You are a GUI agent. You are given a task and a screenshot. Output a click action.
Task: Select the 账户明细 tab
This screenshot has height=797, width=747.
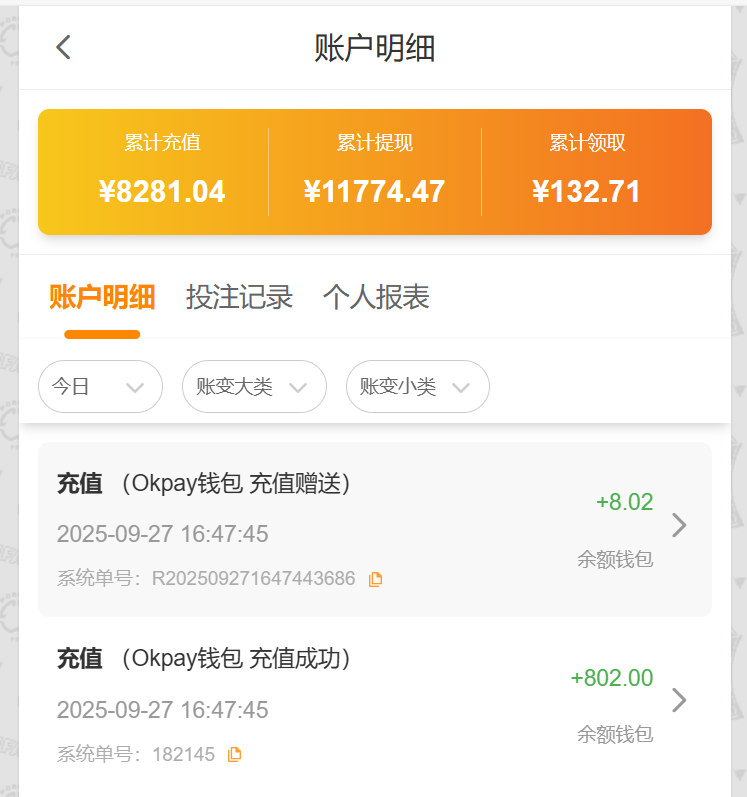pos(101,297)
